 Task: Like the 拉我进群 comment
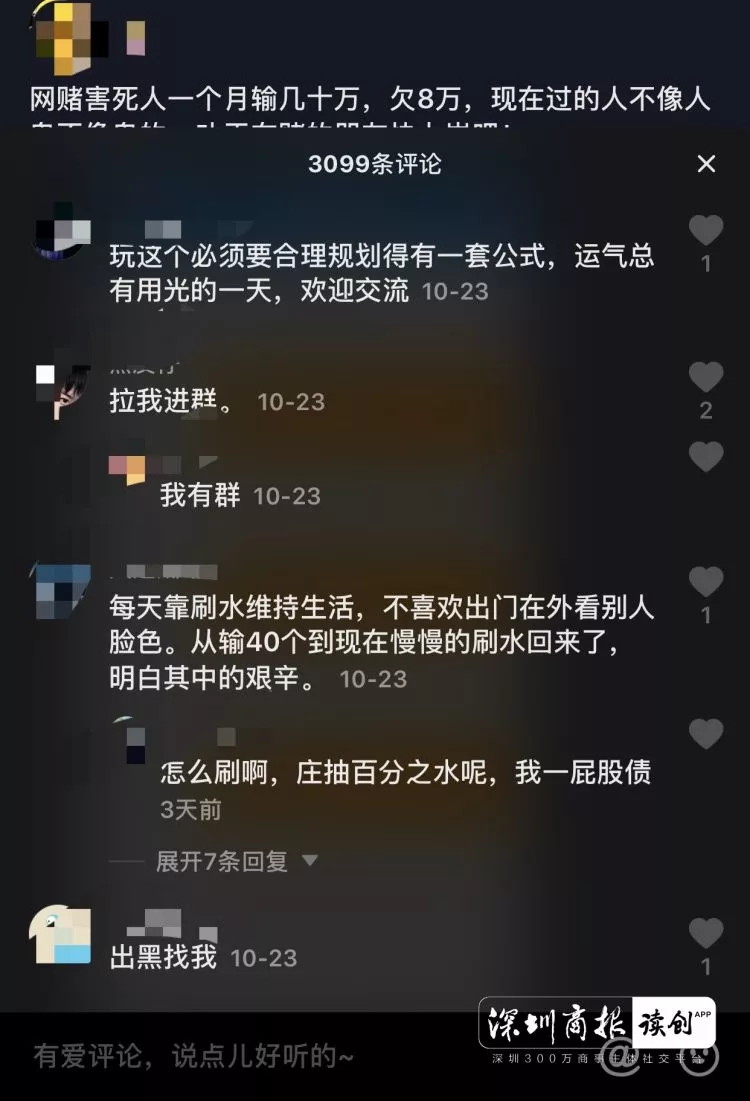point(706,377)
